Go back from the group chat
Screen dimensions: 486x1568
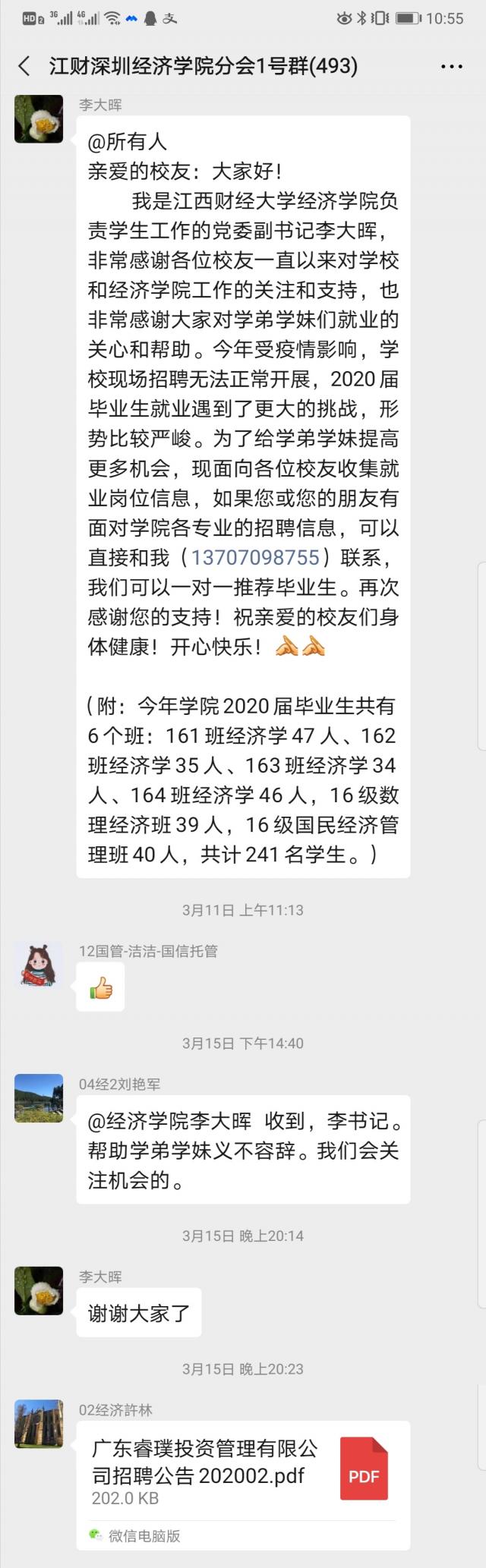24,66
